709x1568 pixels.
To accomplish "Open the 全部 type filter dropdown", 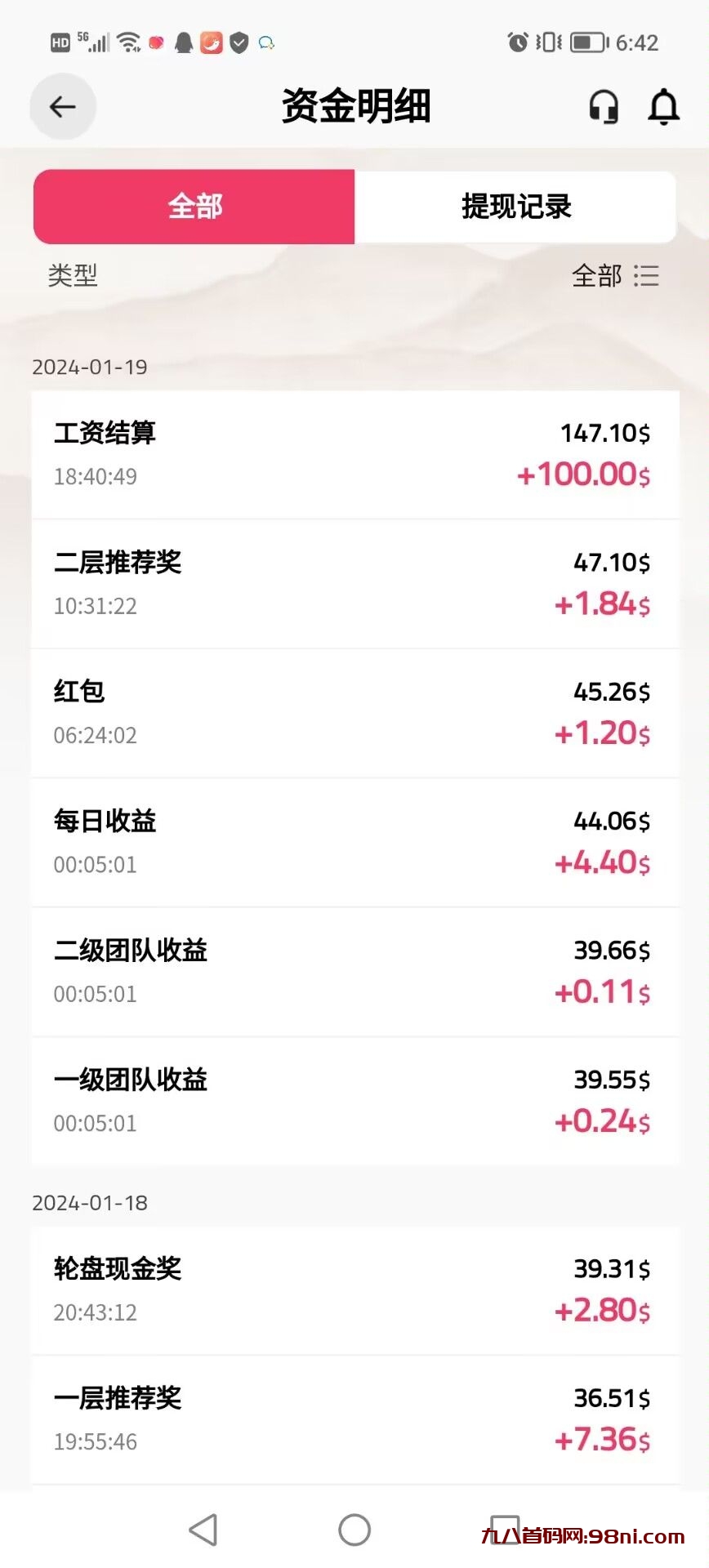I will 596,276.
